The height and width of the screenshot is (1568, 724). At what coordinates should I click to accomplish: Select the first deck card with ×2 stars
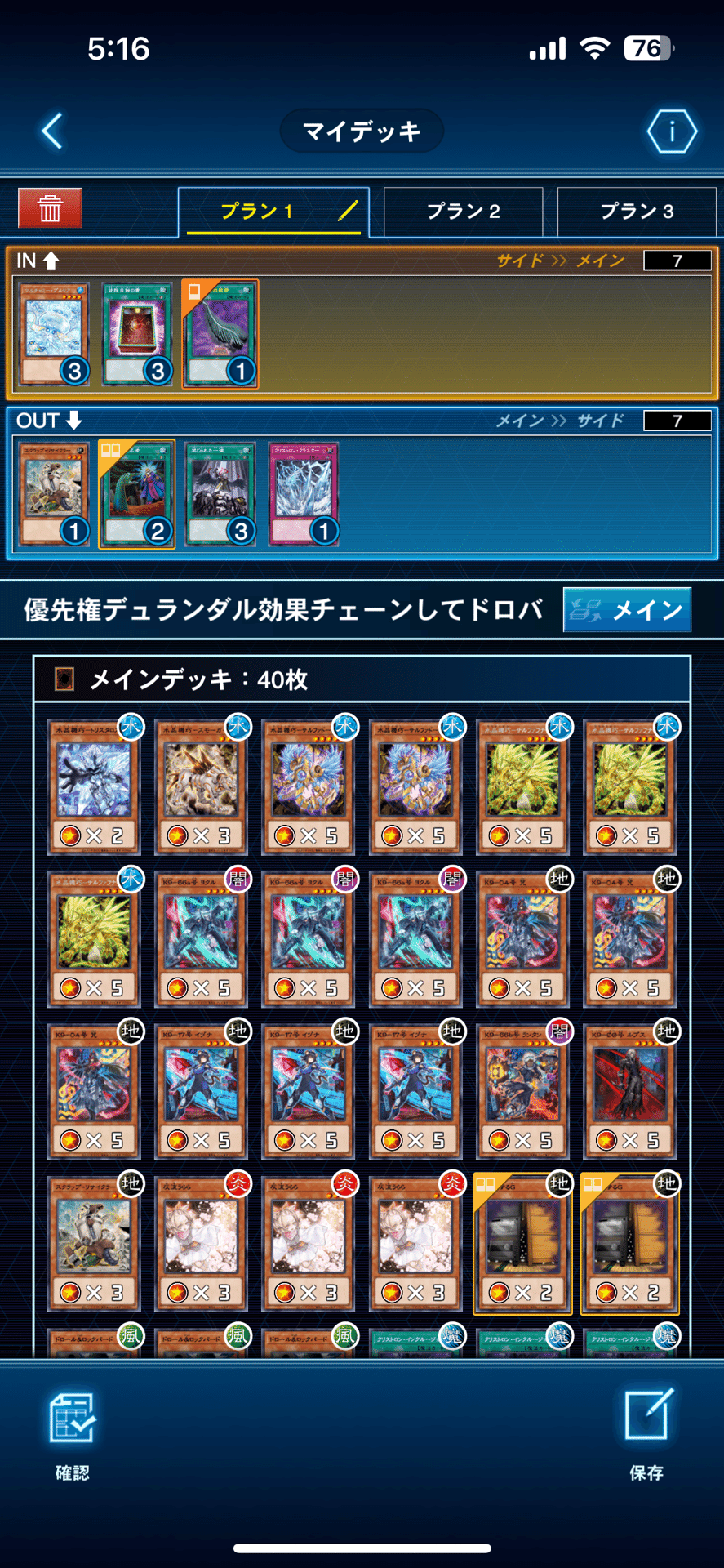[x=94, y=786]
